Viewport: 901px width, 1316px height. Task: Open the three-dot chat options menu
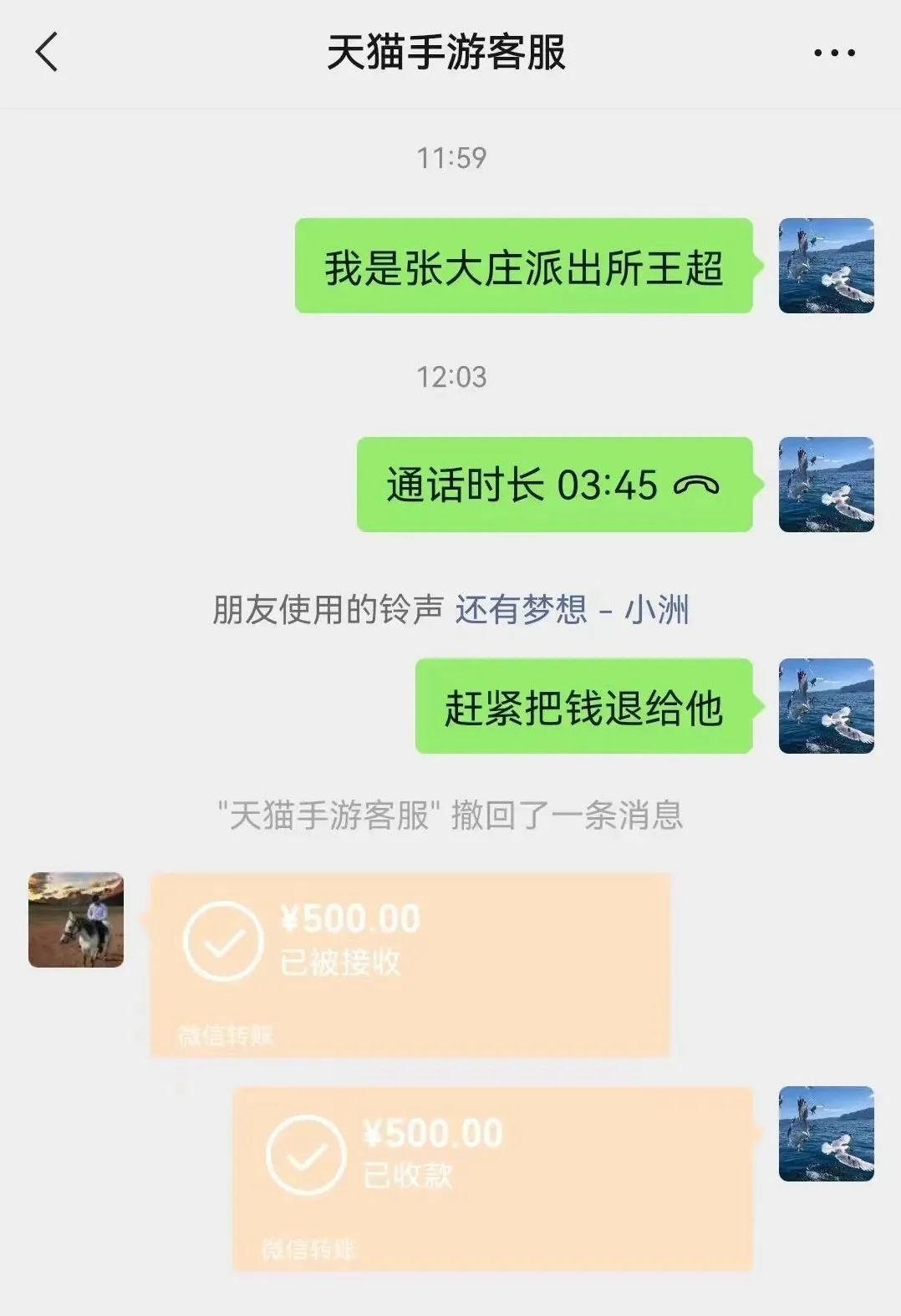[x=834, y=53]
